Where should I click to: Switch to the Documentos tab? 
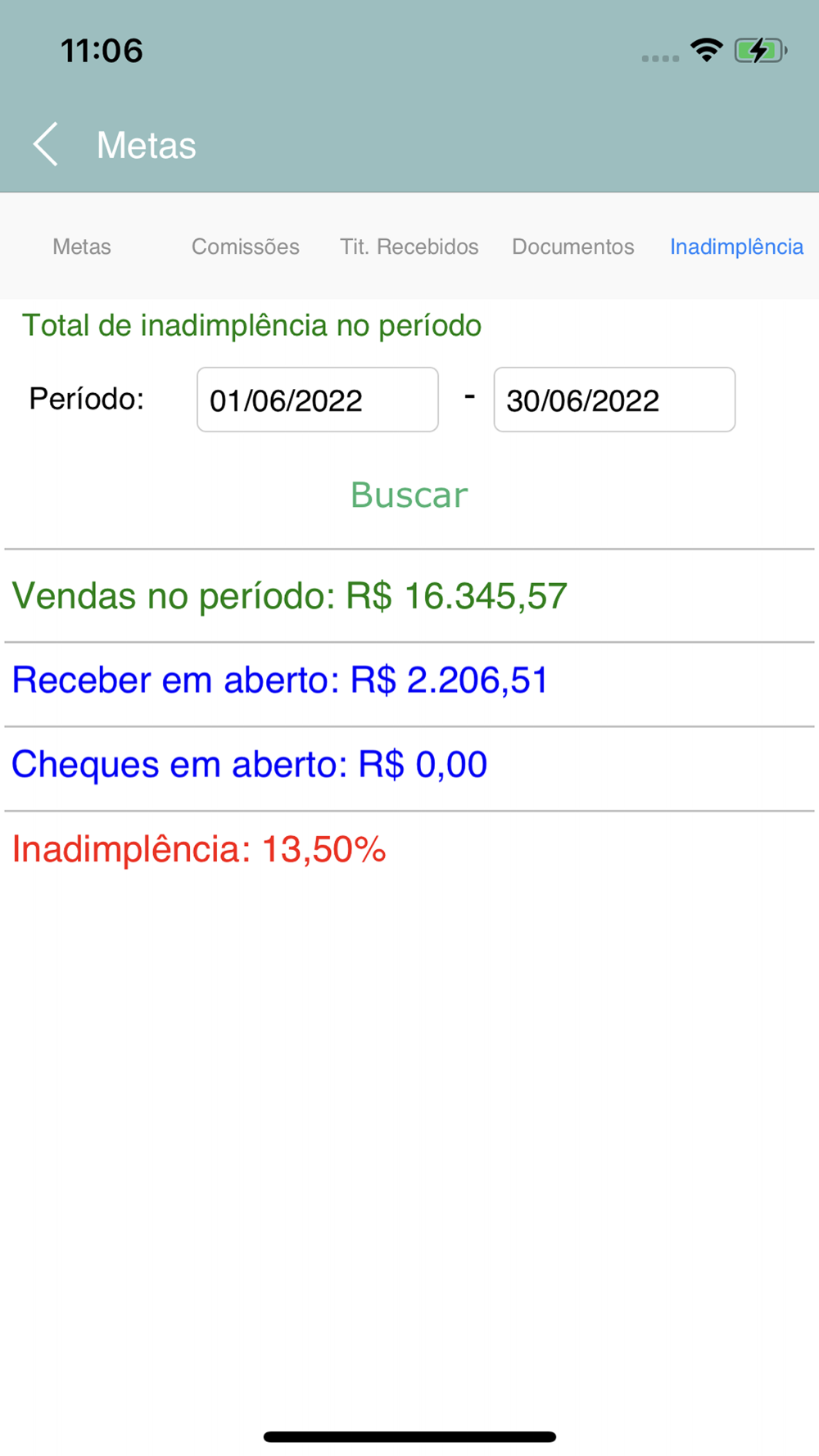coord(572,246)
